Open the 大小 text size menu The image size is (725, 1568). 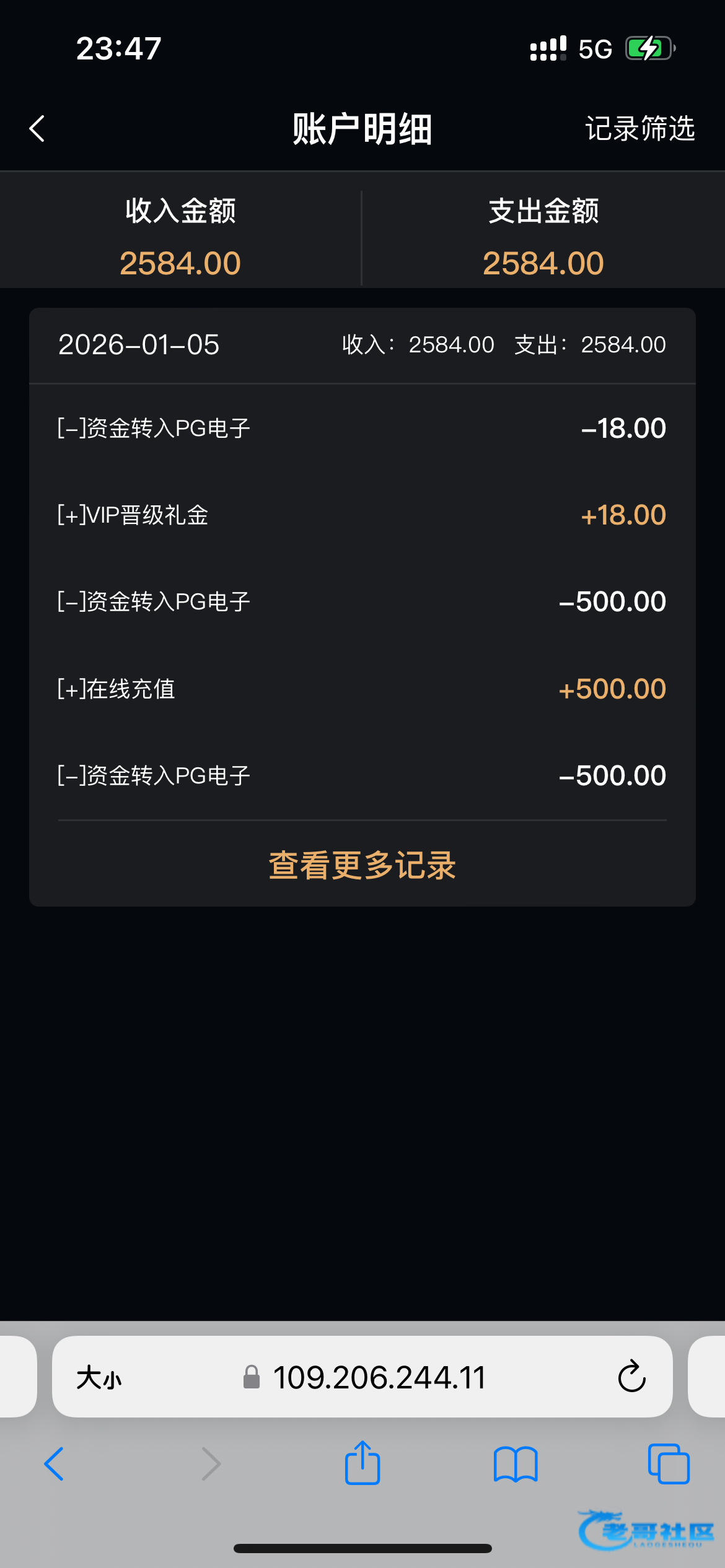99,1378
